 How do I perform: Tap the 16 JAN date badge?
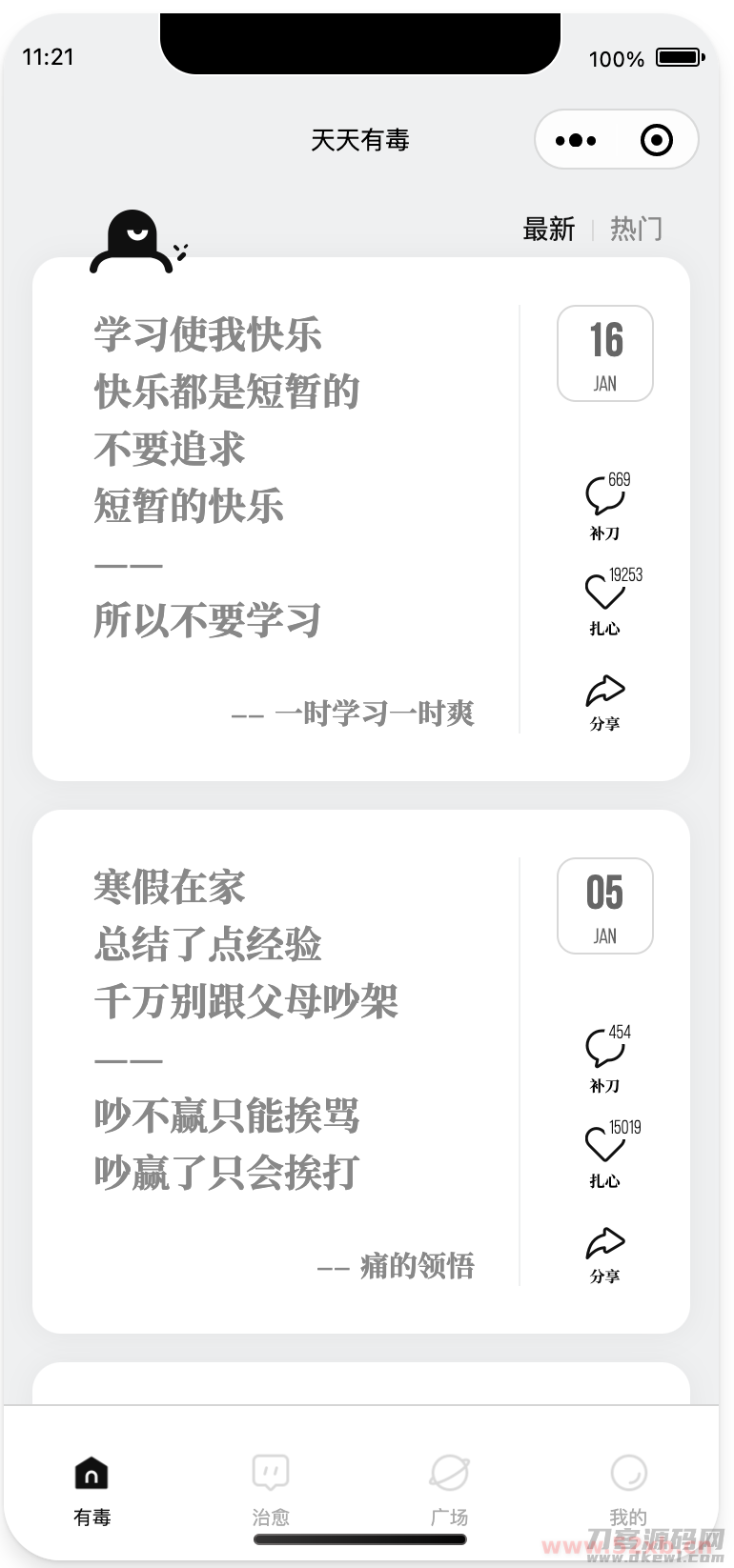click(x=604, y=353)
